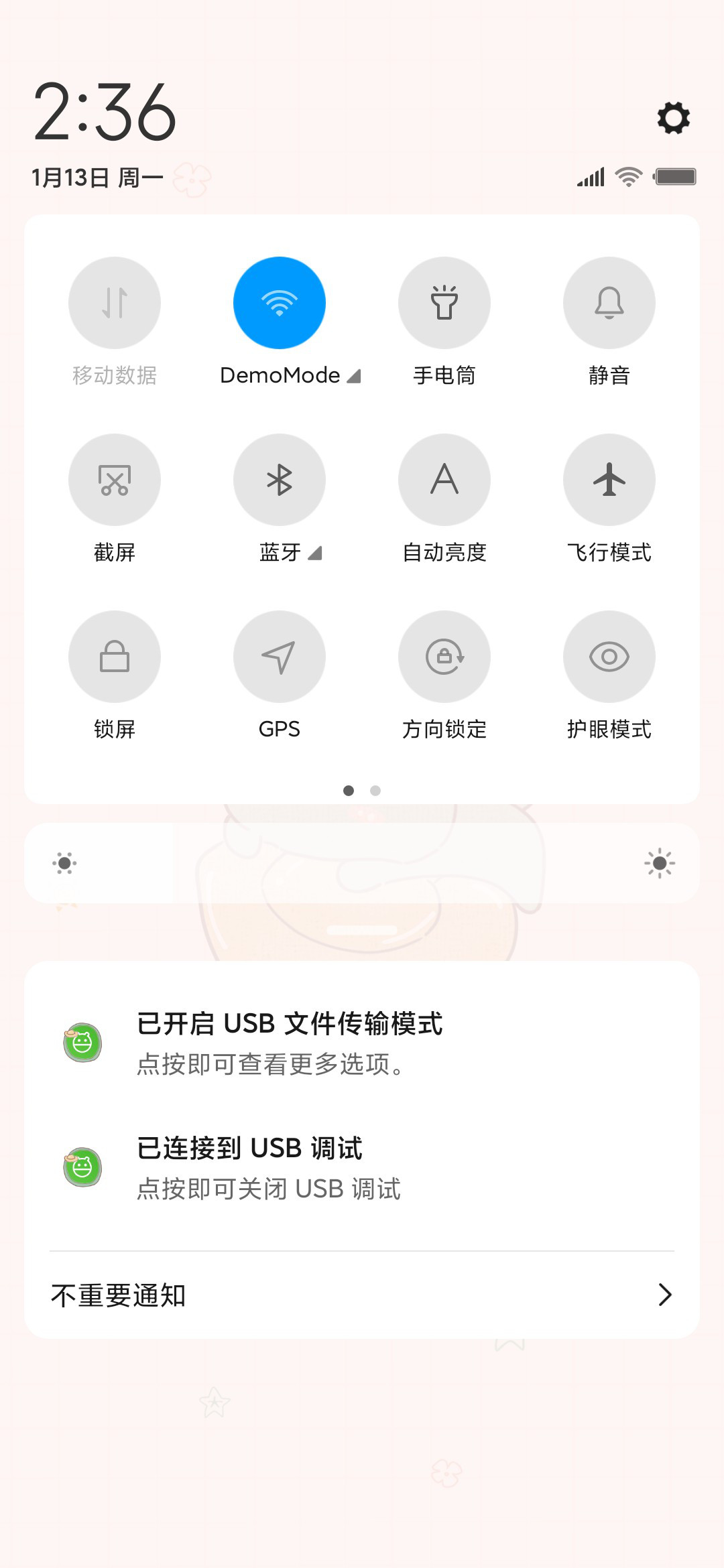This screenshot has width=724, height=1568.
Task: Go to the second quick-settings page dot
Action: (375, 791)
